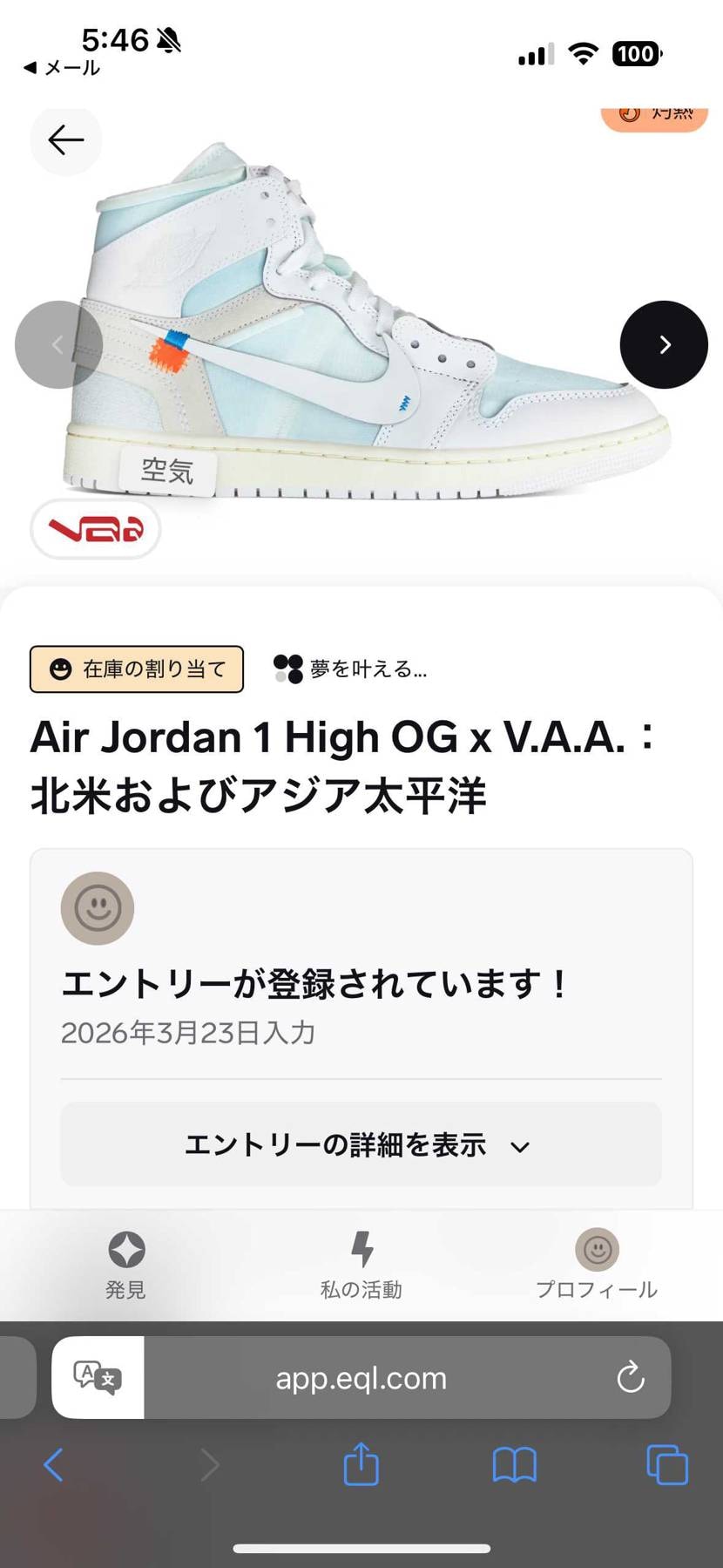Viewport: 723px width, 1568px height.
Task: Open the Safari bookmarks icon
Action: (514, 1465)
